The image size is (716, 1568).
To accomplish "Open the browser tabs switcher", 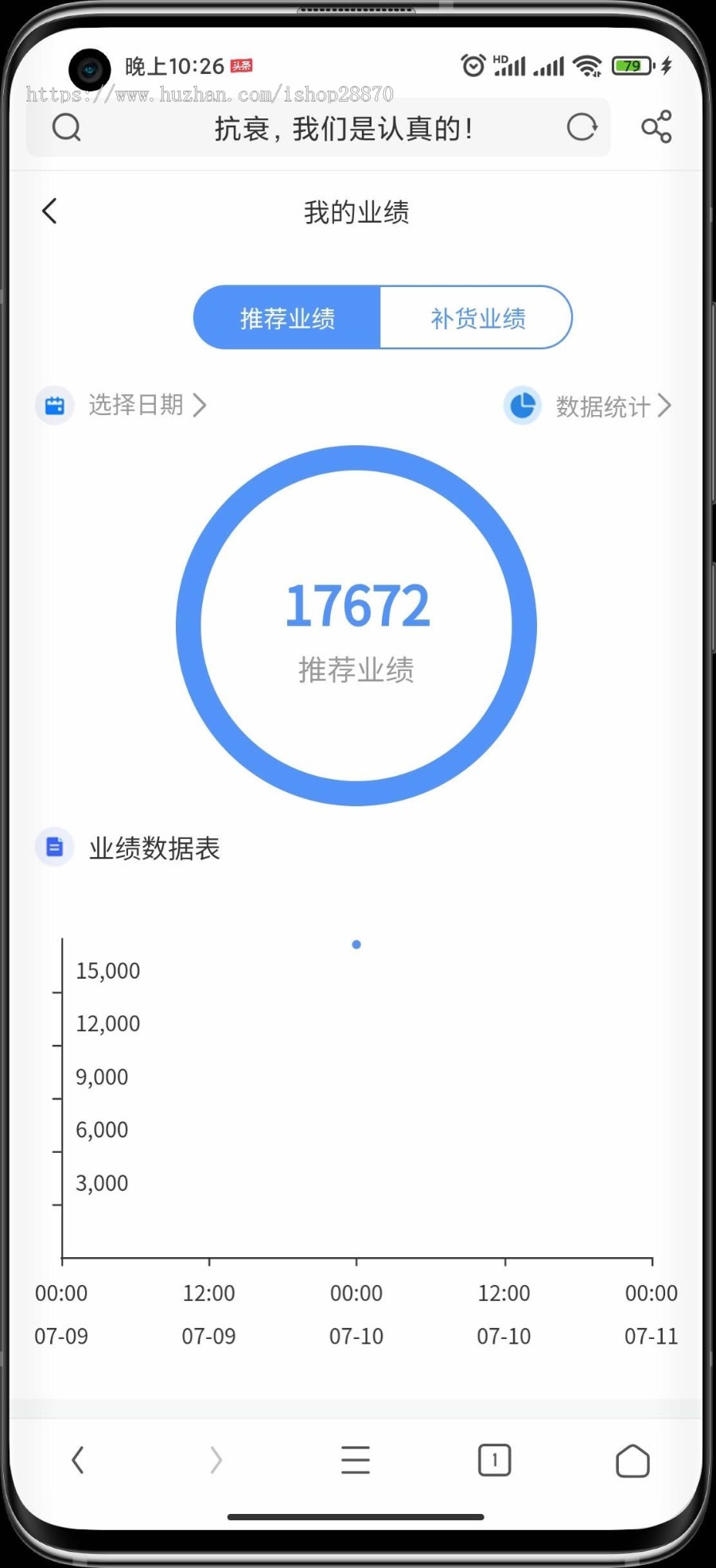I will point(494,1460).
